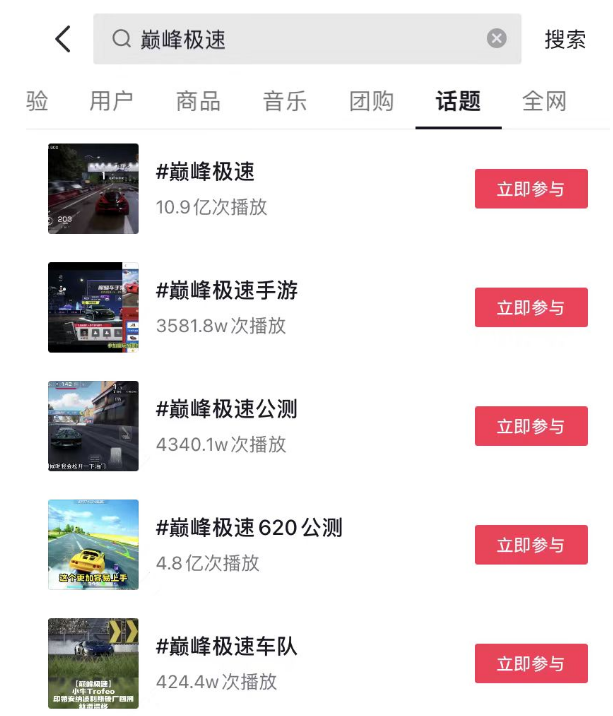Open the #巅峰极速公测 topic with 4340.1w plays
Viewport: 613px width, 716px height.
[x=227, y=409]
